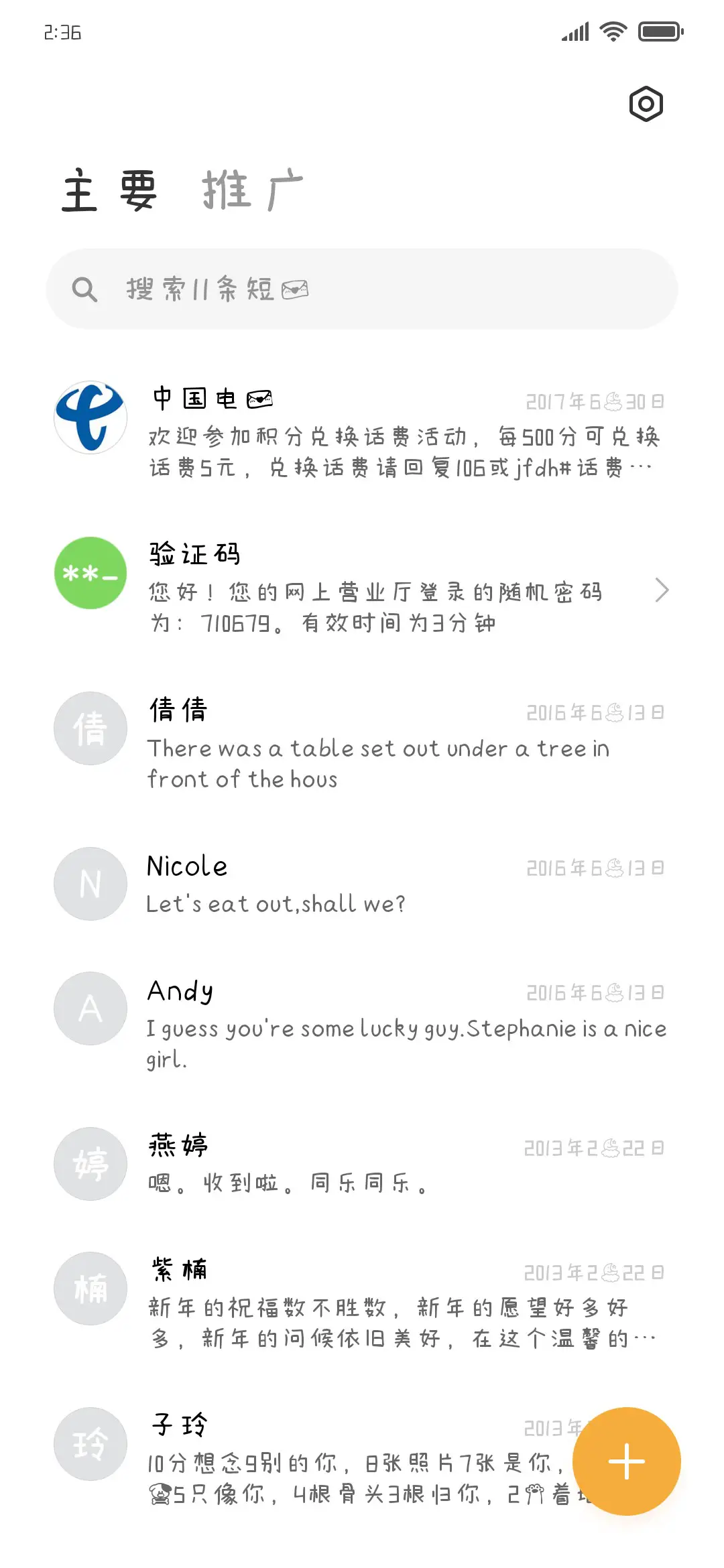Viewport: 724px width, 1568px height.
Task: Tap the battery indicator in status bar
Action: (659, 31)
